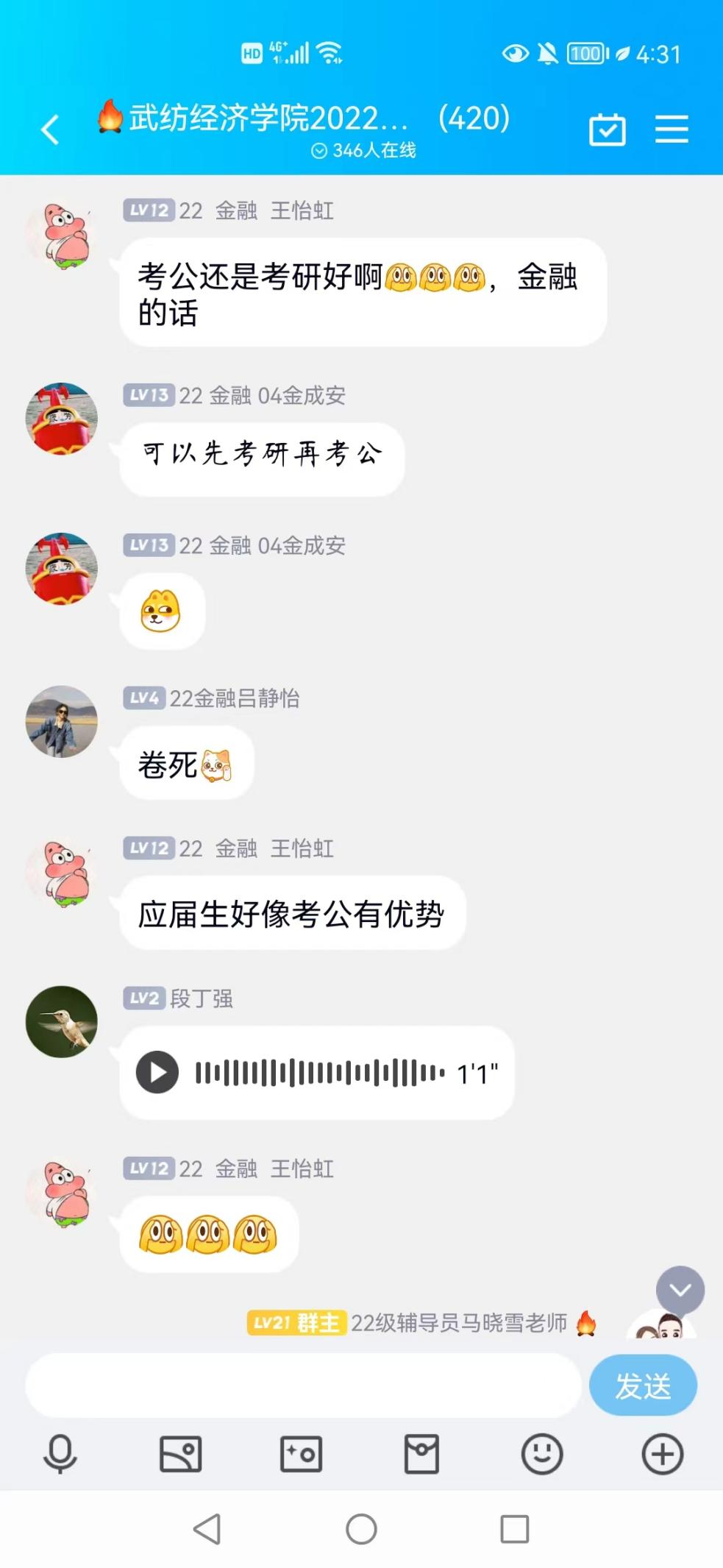The width and height of the screenshot is (723, 1568).
Task: Open 22金融吕静怡's profile avatar
Action: (x=62, y=722)
